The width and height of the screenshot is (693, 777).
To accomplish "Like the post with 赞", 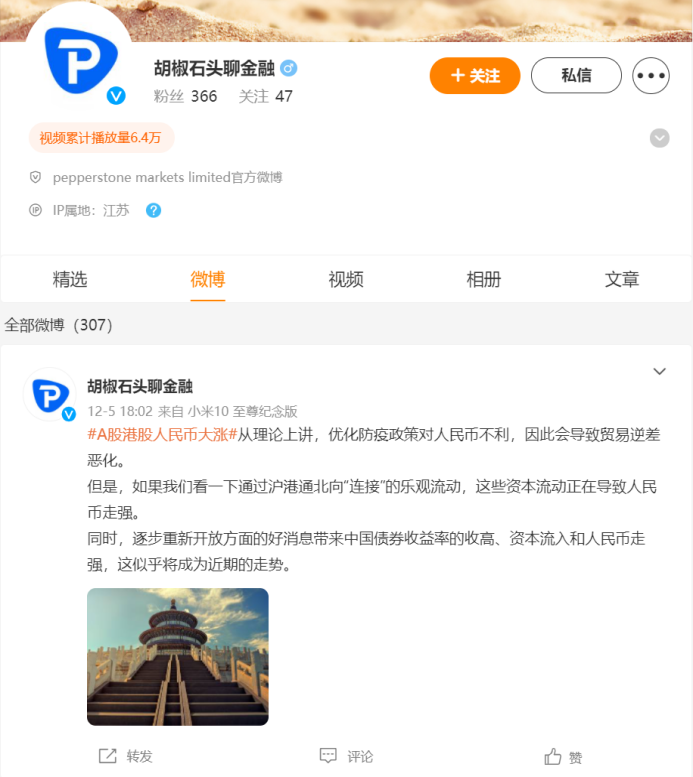I will pyautogui.click(x=563, y=757).
